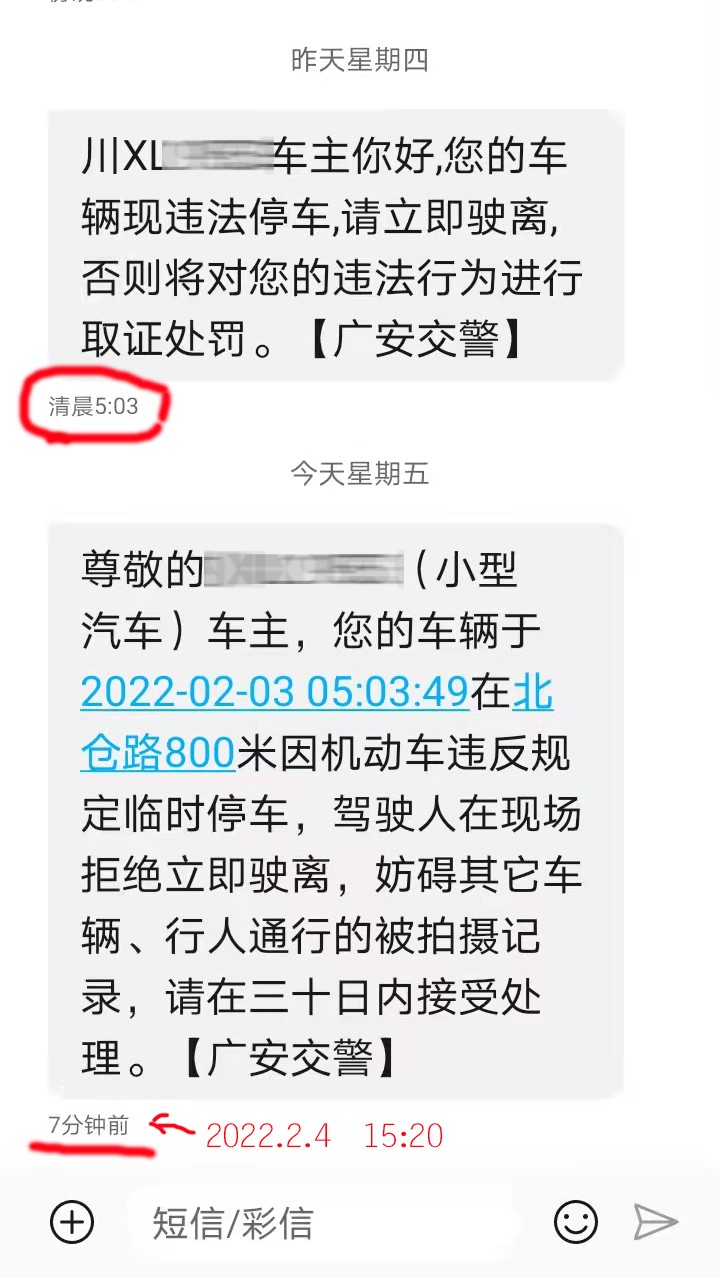720x1278 pixels.
Task: Tap the send arrow icon
Action: tap(656, 1222)
